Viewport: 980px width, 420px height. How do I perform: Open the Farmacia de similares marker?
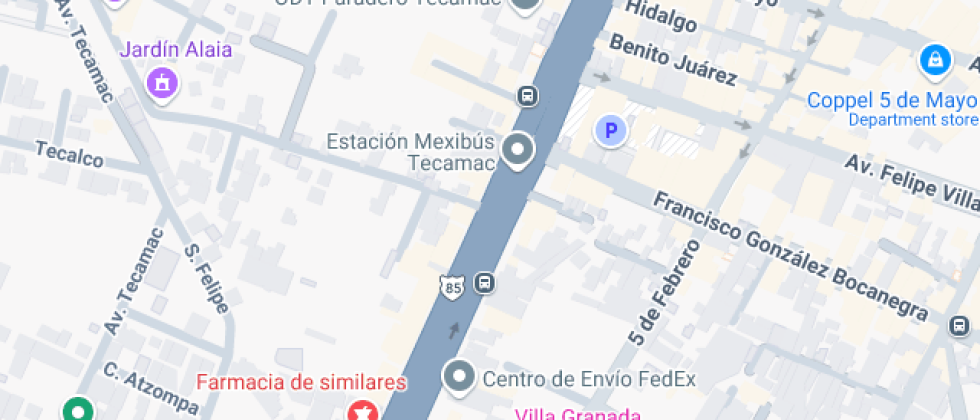click(x=361, y=411)
